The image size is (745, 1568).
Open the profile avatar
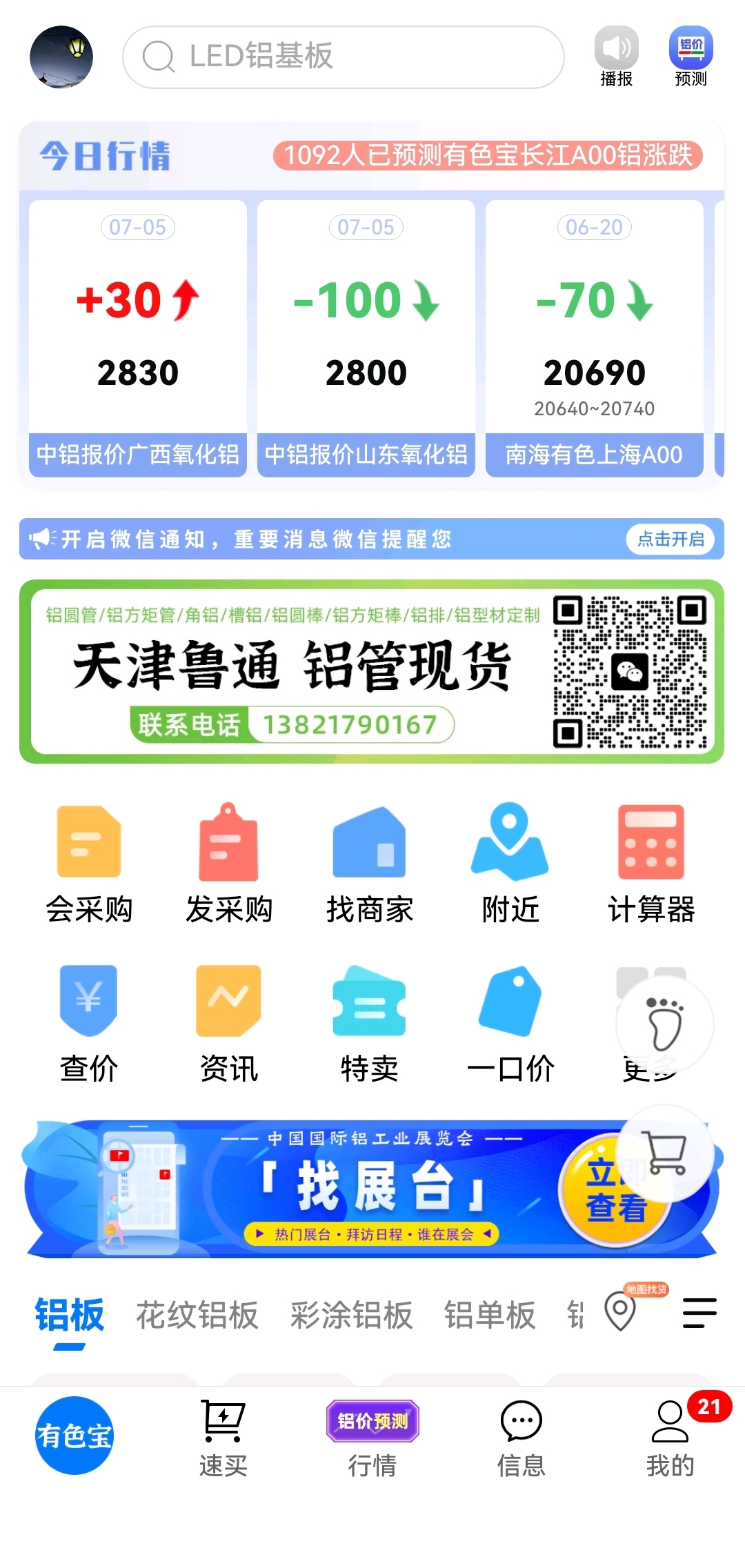click(61, 57)
